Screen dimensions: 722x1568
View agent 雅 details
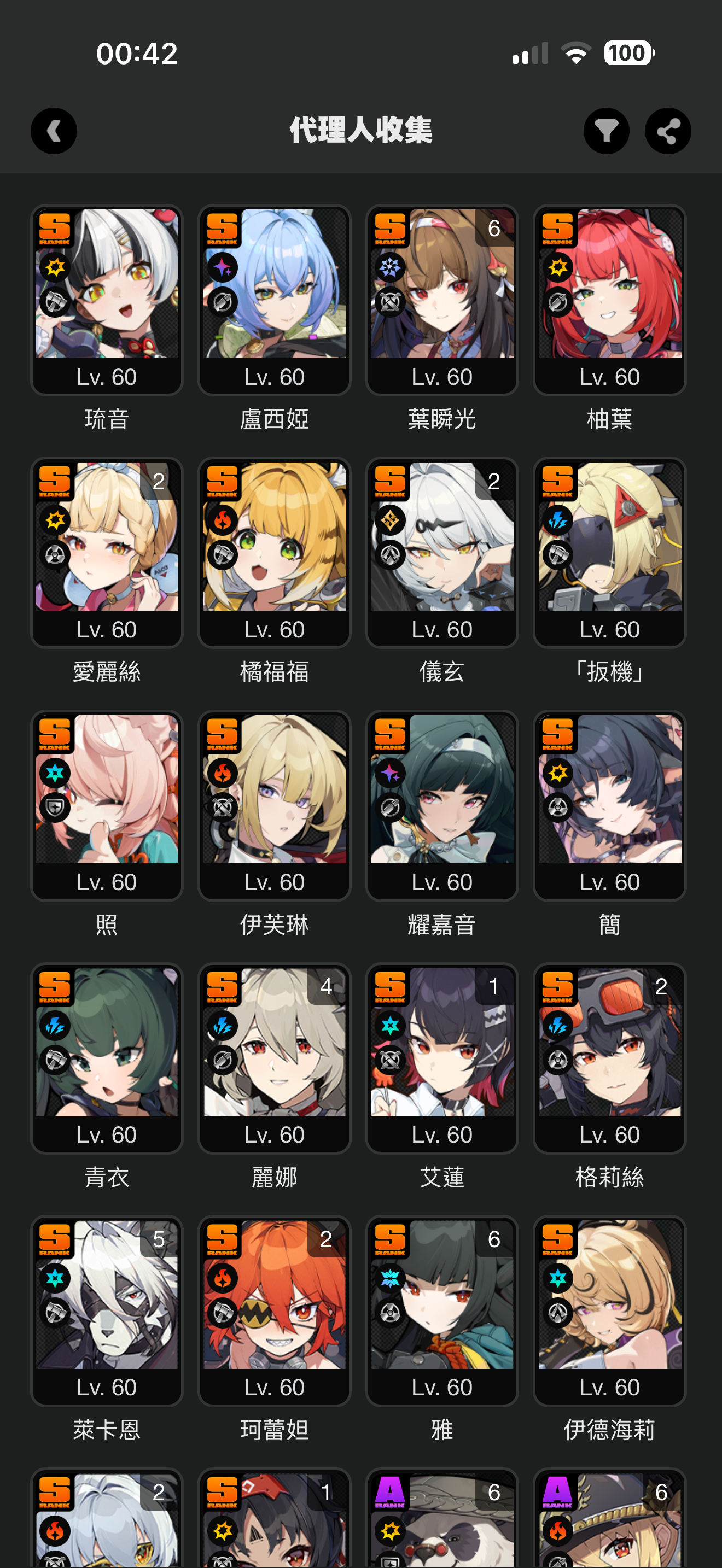pyautogui.click(x=441, y=1310)
